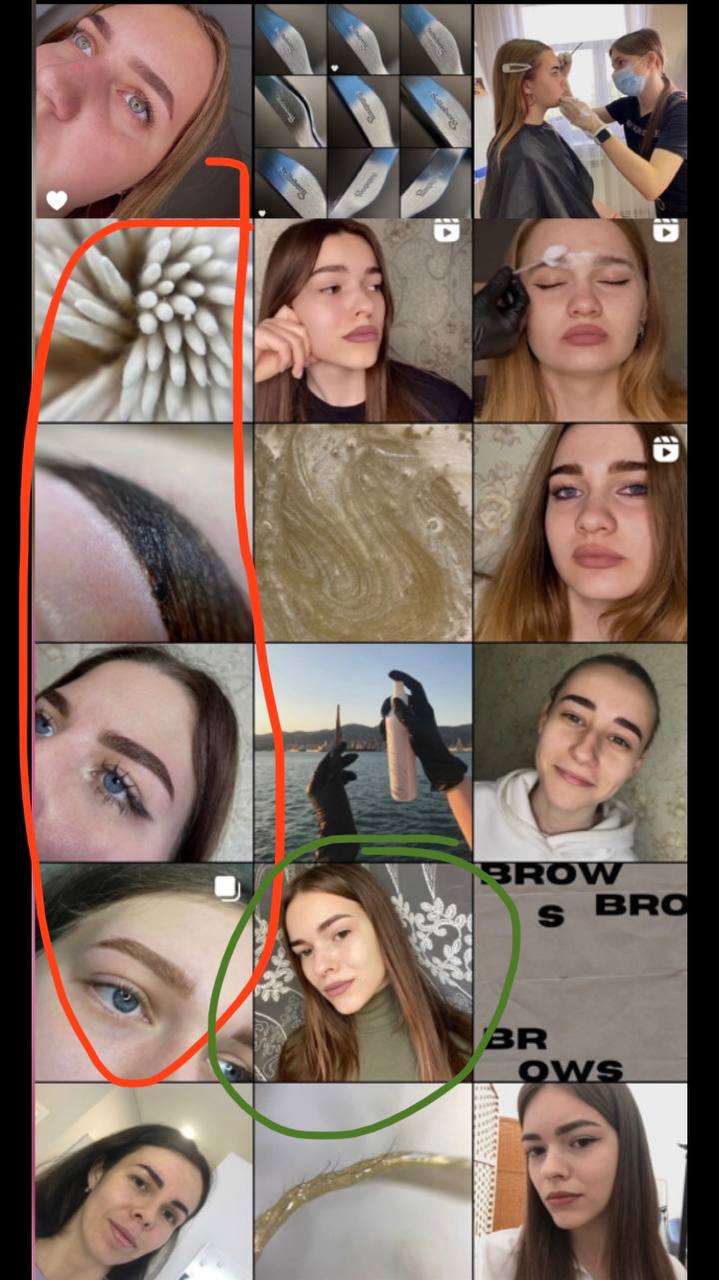
Task: Open the girl in white hoodie post
Action: pyautogui.click(x=581, y=752)
